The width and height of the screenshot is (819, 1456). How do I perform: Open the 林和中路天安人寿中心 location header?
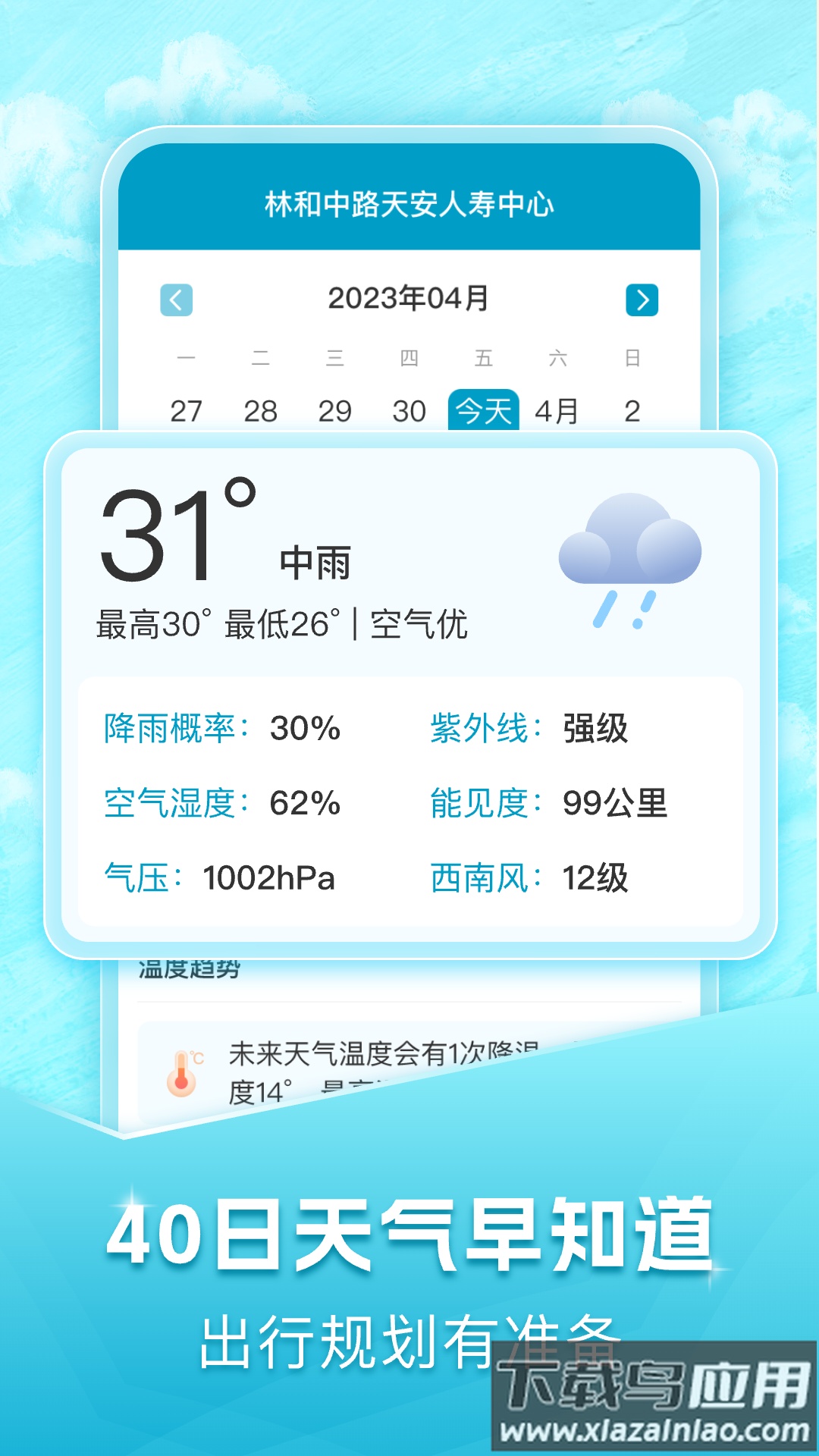409,201
